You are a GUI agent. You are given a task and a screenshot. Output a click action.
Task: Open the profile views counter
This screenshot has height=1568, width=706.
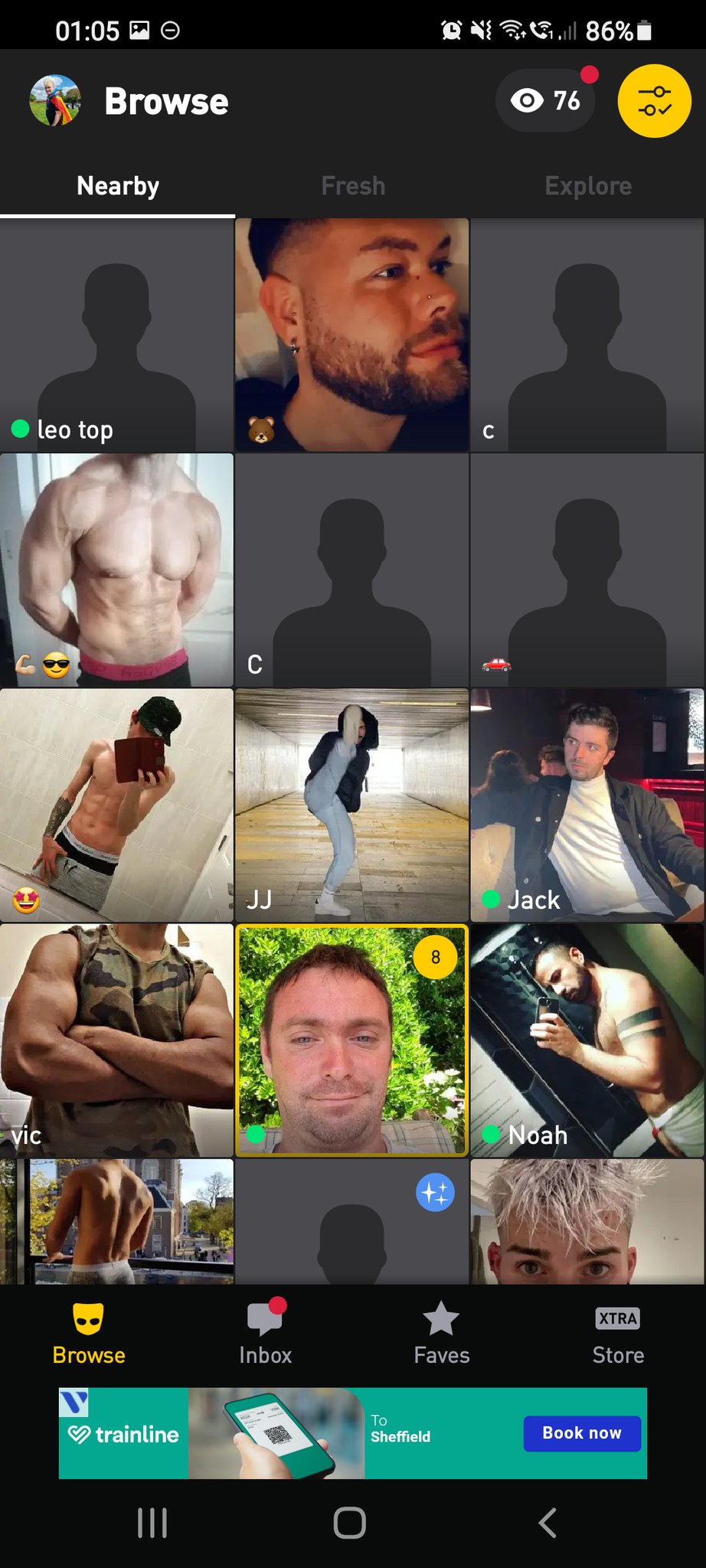(x=546, y=100)
